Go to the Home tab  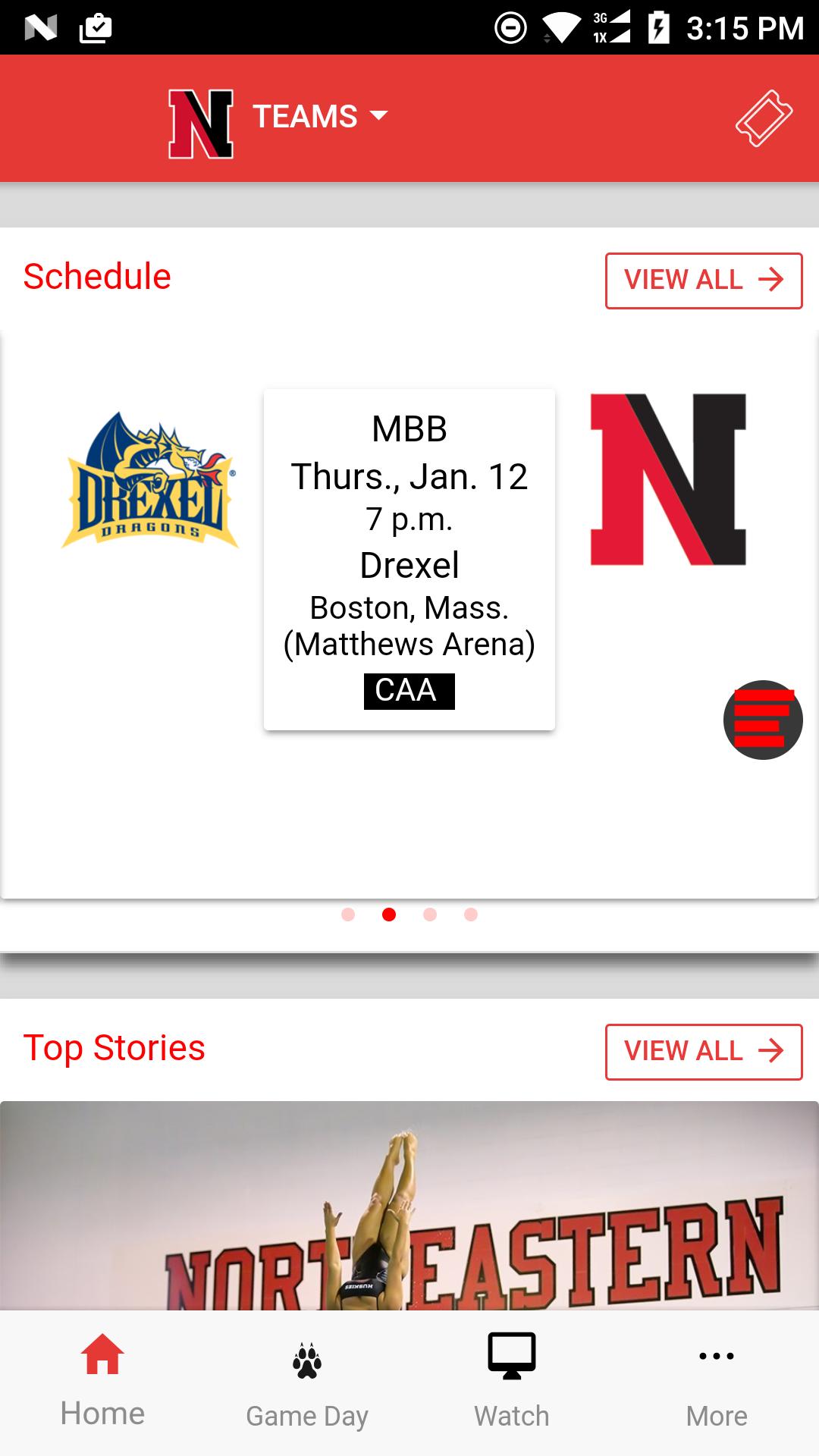[102, 1383]
